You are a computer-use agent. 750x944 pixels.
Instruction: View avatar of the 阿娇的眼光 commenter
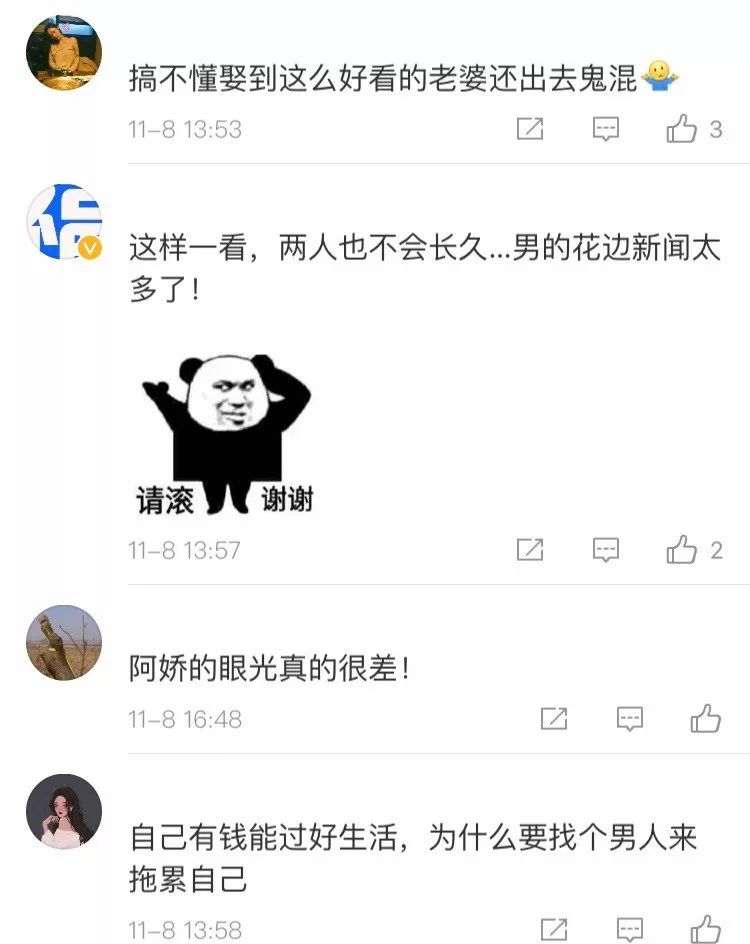63,642
